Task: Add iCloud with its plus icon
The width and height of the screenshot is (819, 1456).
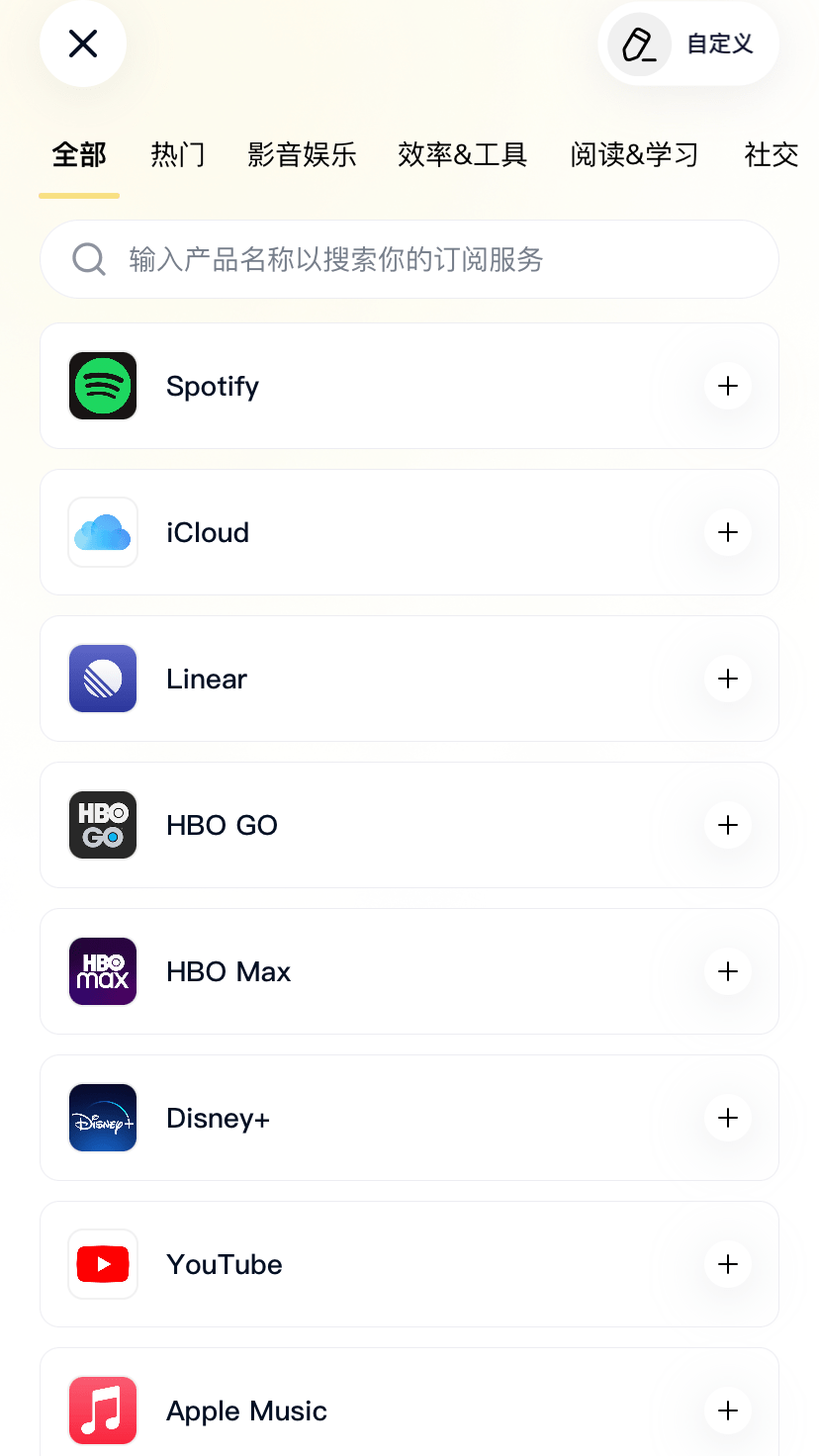Action: pyautogui.click(x=728, y=532)
